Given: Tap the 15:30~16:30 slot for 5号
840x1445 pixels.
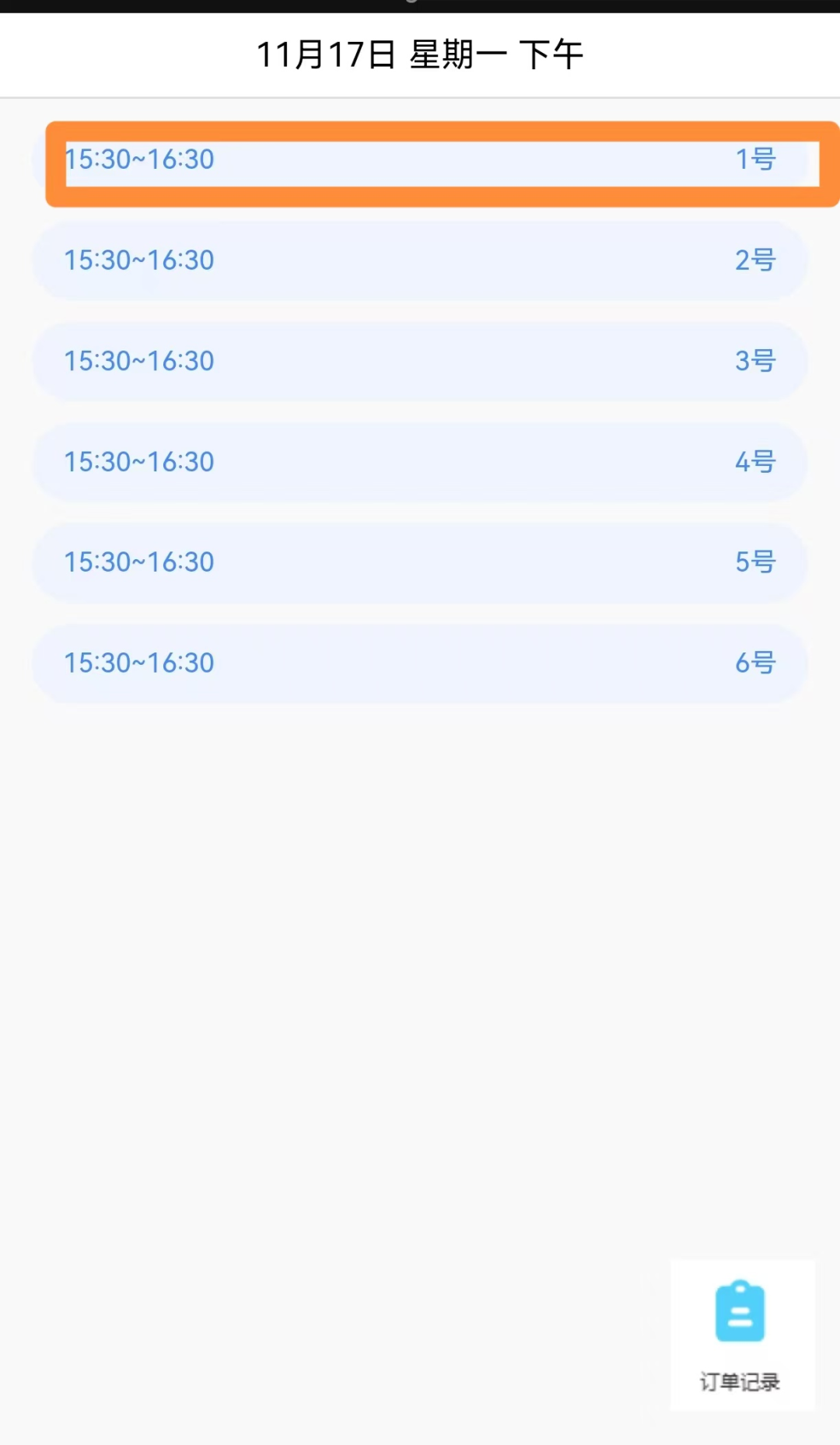Looking at the screenshot, I should (420, 562).
